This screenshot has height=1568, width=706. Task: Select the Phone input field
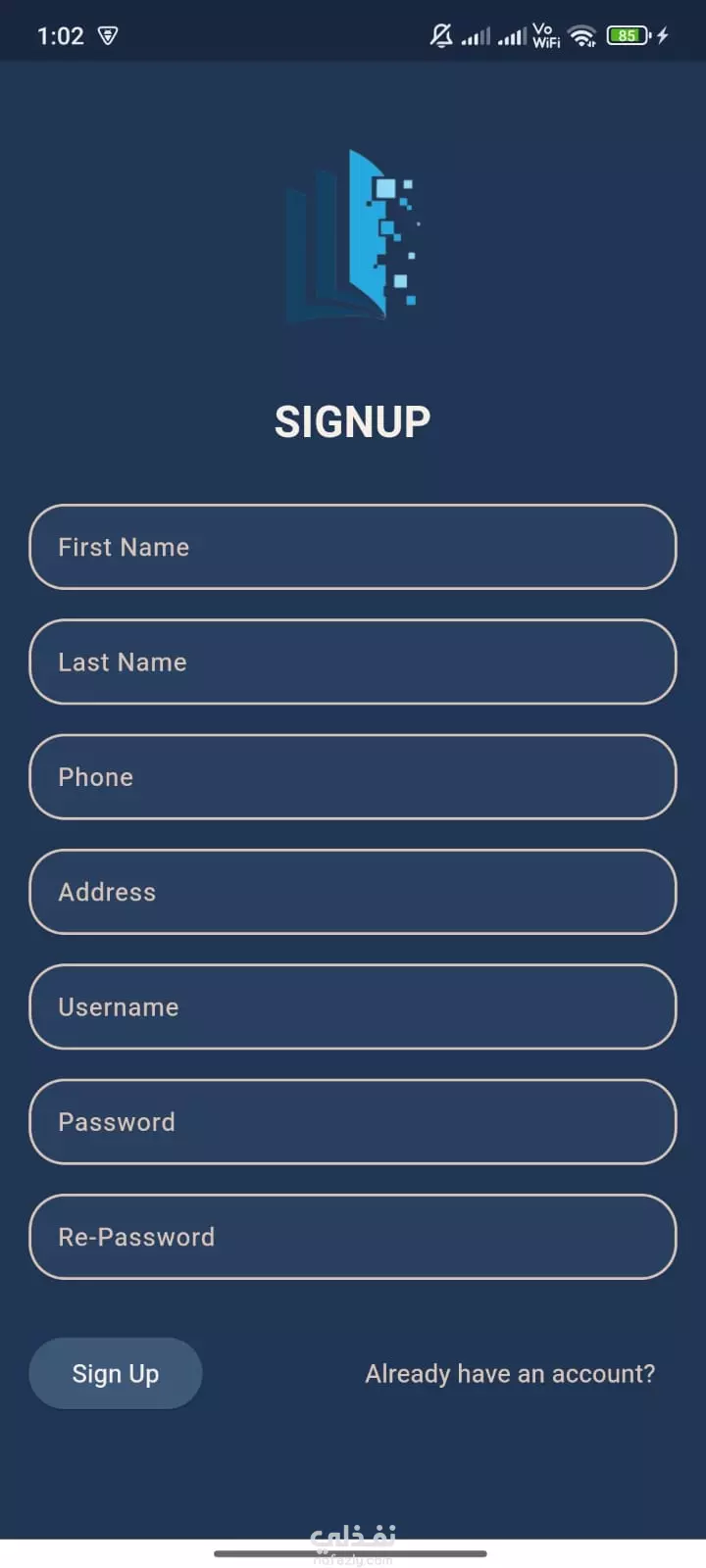353,777
